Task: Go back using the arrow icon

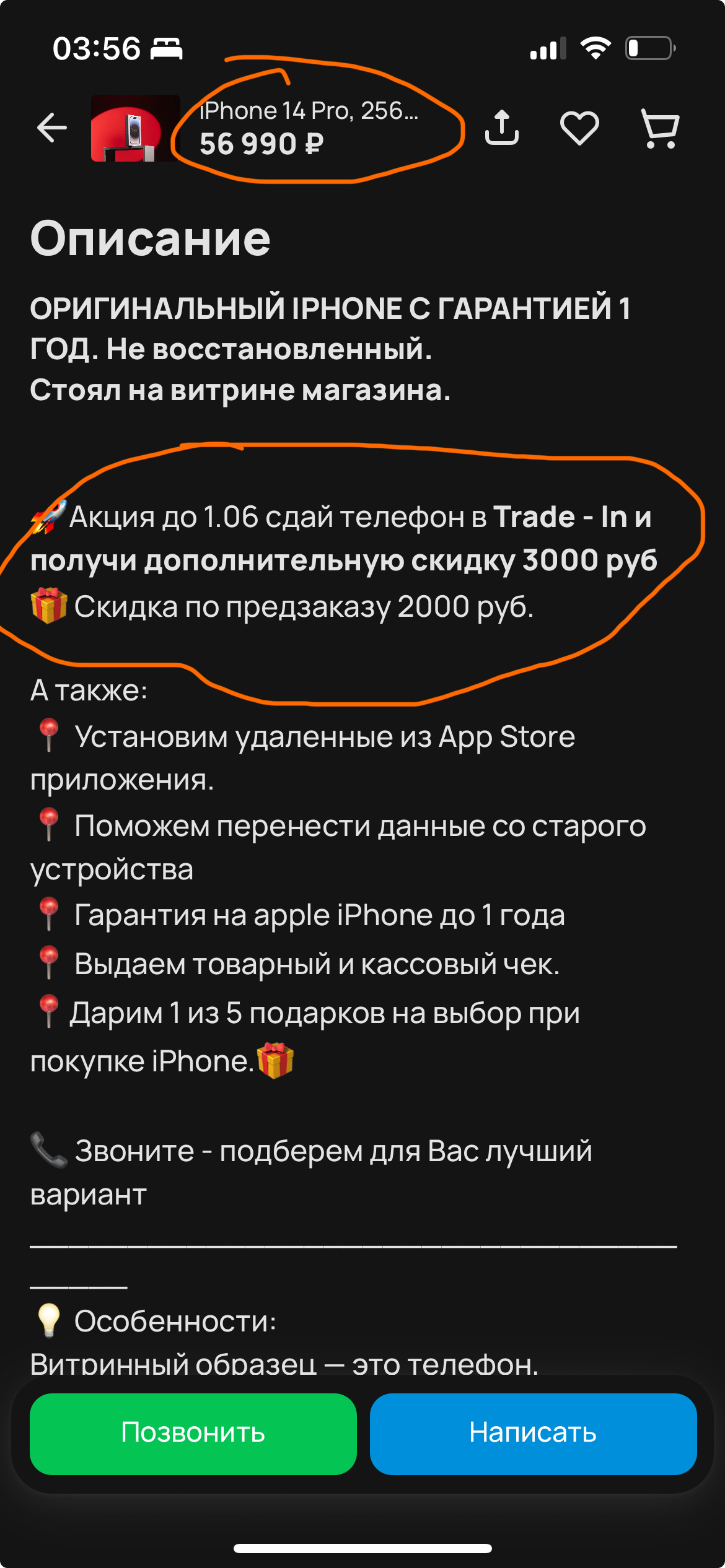Action: [52, 128]
